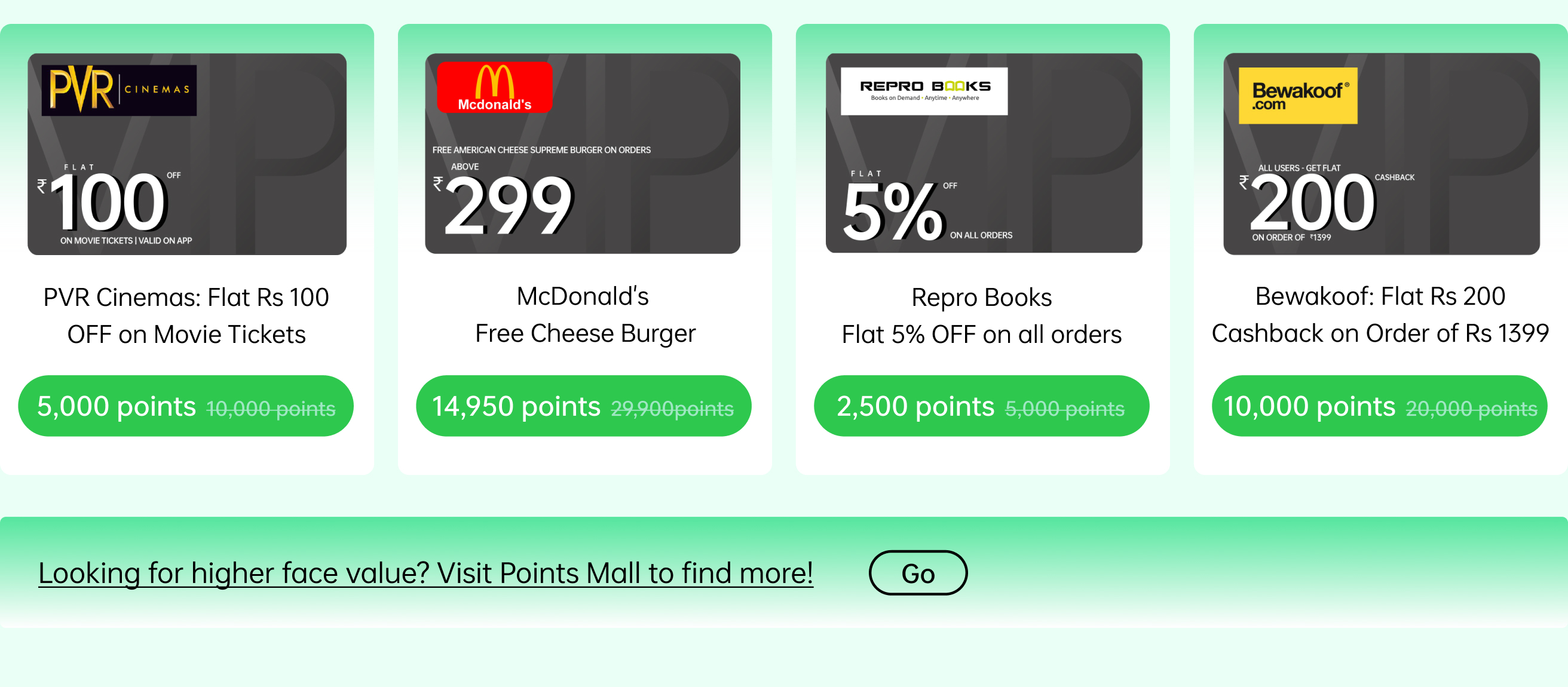The image size is (1568, 687).
Task: Follow the Visit Points Mall link
Action: pyautogui.click(x=425, y=573)
